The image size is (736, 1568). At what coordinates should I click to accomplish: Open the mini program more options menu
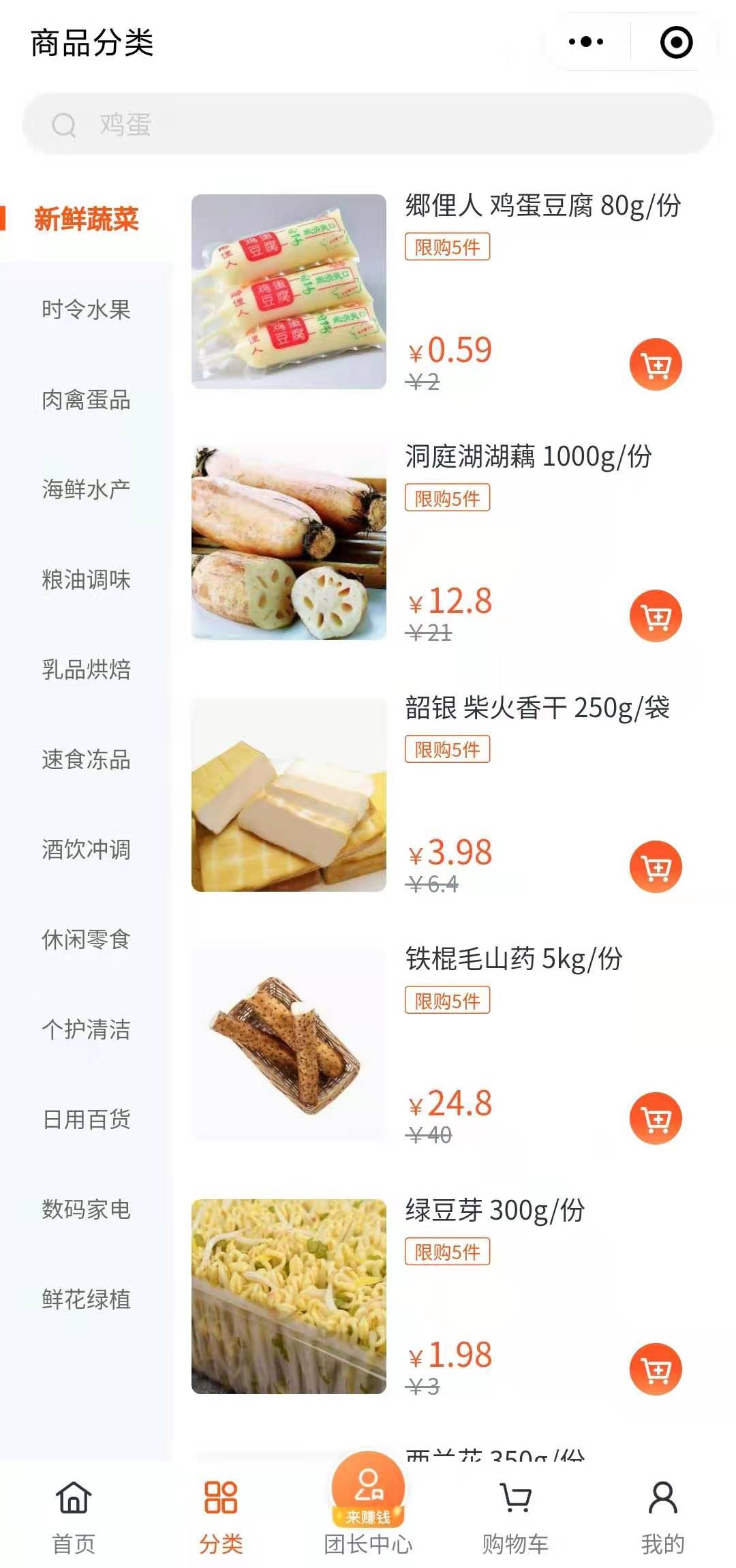[586, 42]
